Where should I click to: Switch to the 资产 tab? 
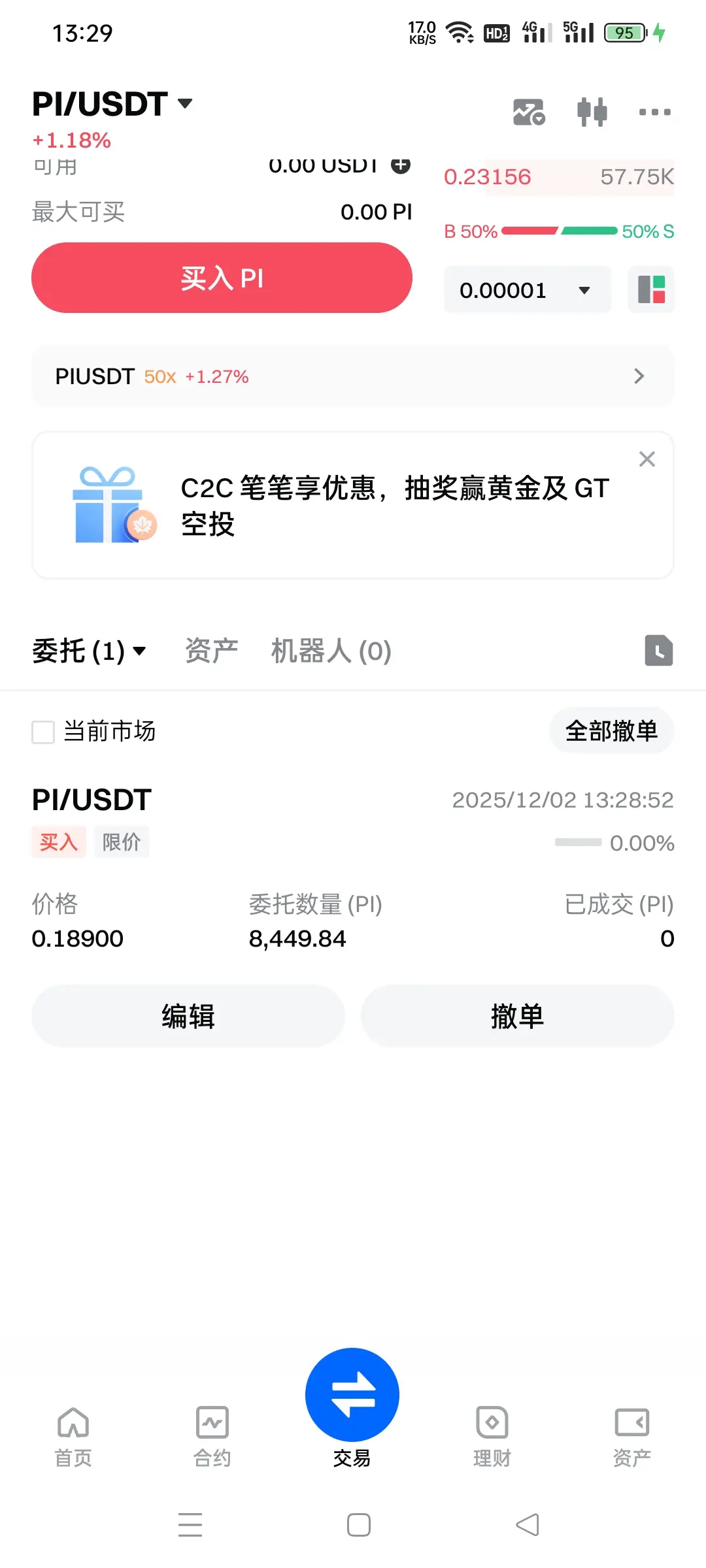tap(210, 649)
